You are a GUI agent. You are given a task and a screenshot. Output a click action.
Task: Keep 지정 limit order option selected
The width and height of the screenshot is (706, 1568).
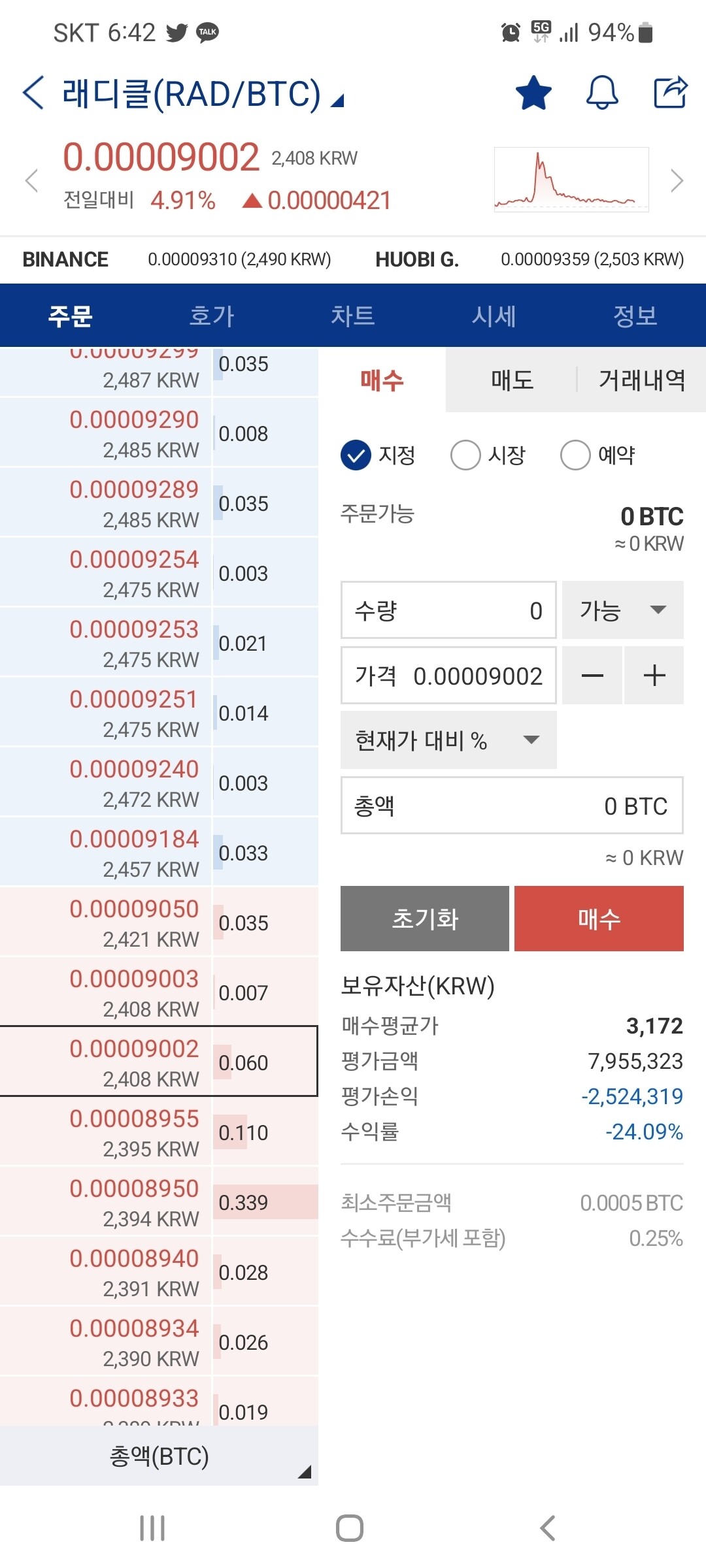click(x=356, y=455)
